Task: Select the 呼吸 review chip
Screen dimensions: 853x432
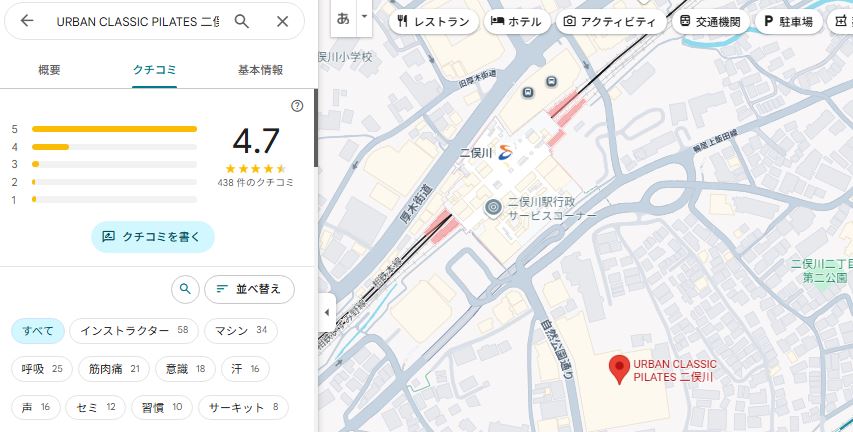Action: [42, 369]
